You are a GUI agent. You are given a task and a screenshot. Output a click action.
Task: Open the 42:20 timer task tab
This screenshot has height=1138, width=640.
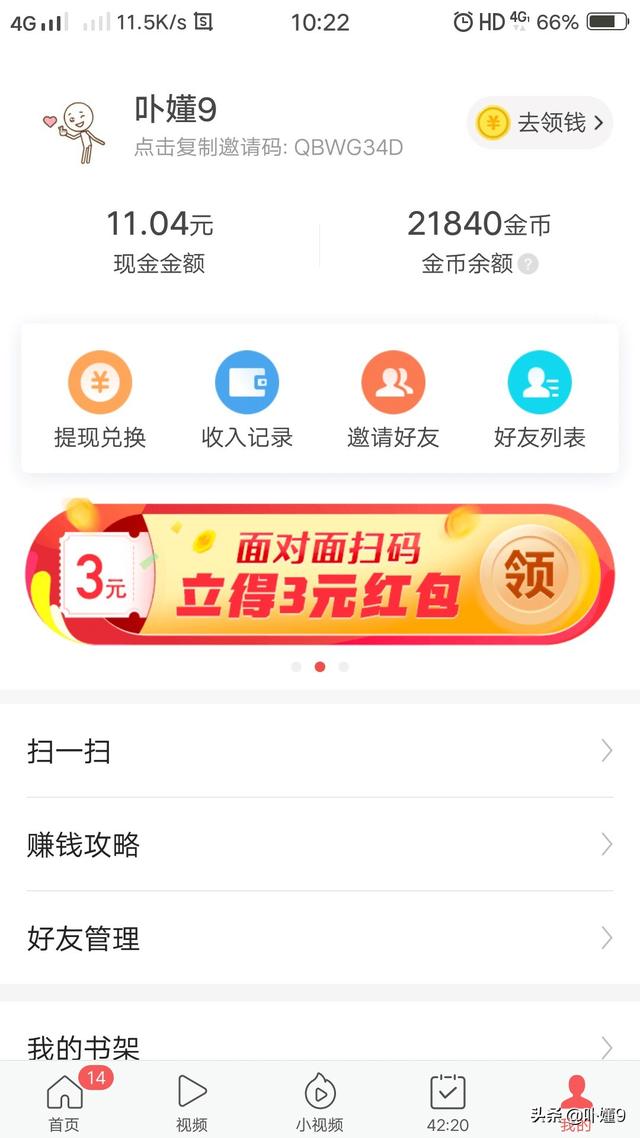pyautogui.click(x=448, y=1100)
